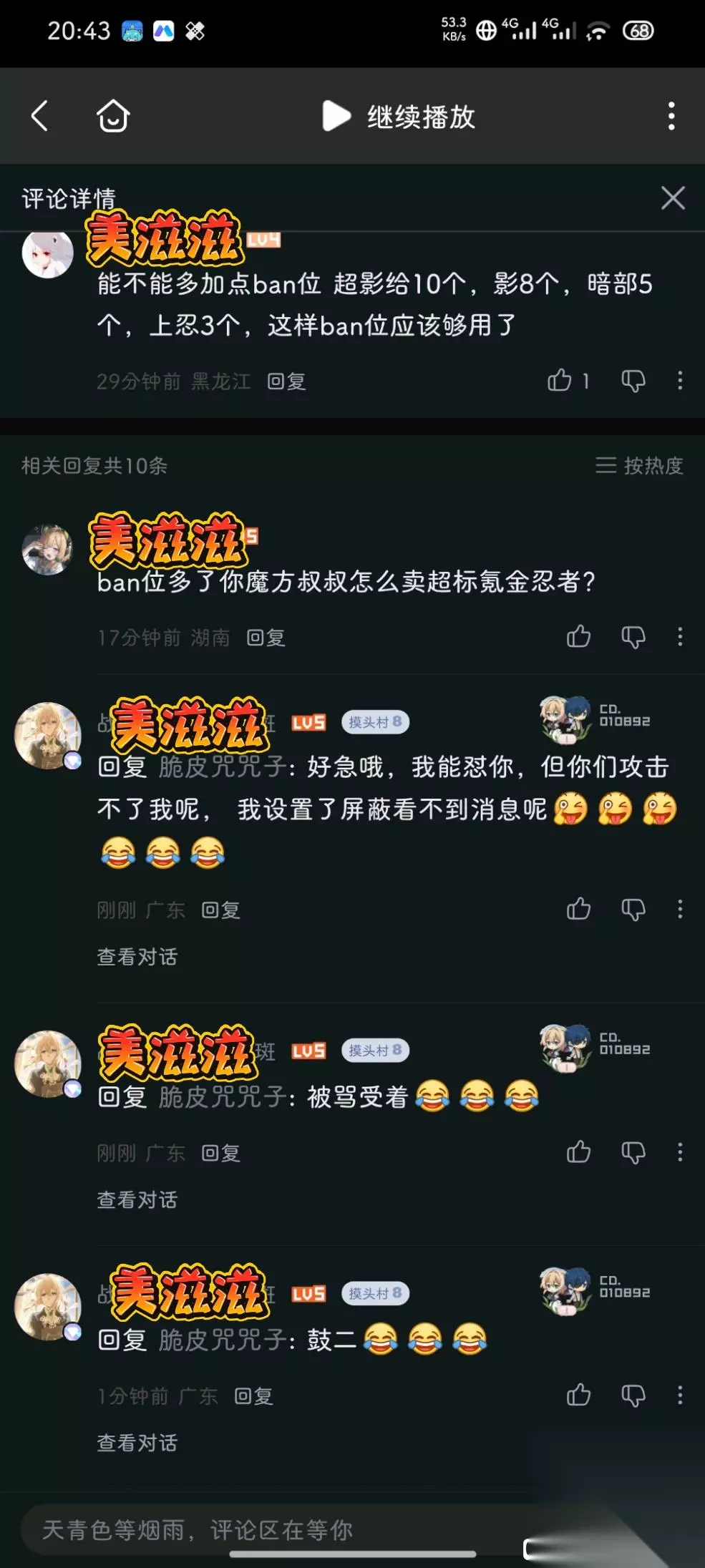This screenshot has height=1568, width=705.
Task: Reply to the 鼓二 comment
Action: tap(253, 1396)
